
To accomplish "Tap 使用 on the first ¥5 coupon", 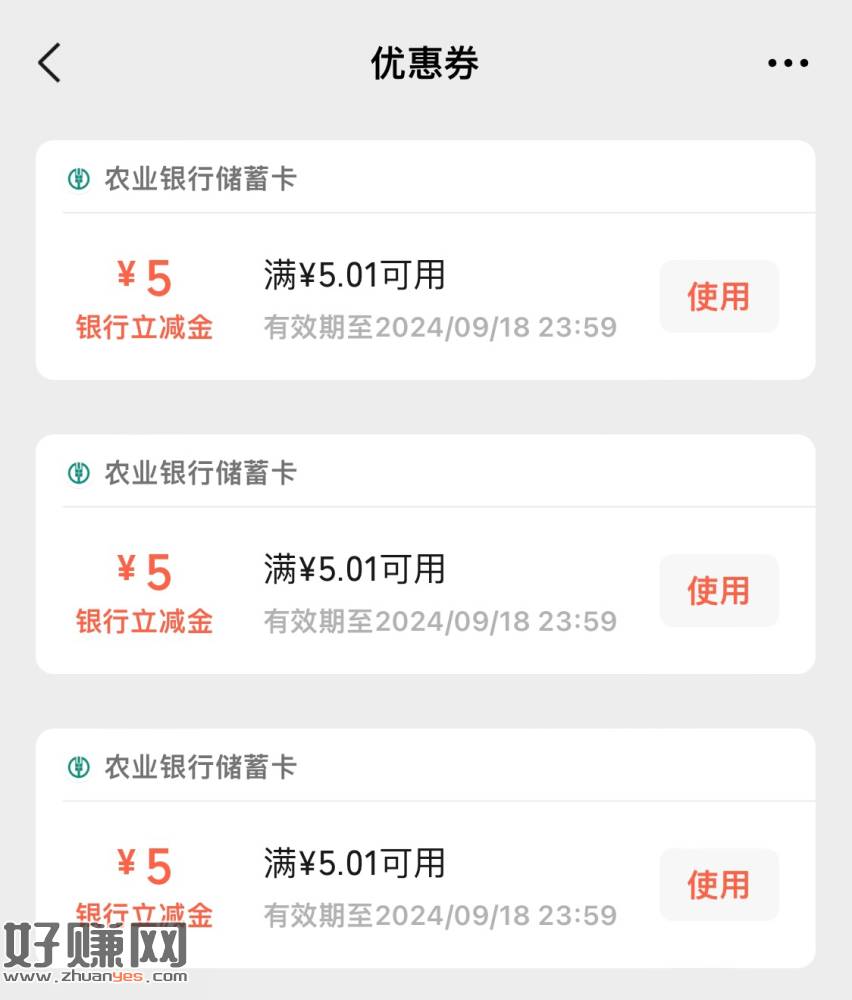I will tap(718, 297).
